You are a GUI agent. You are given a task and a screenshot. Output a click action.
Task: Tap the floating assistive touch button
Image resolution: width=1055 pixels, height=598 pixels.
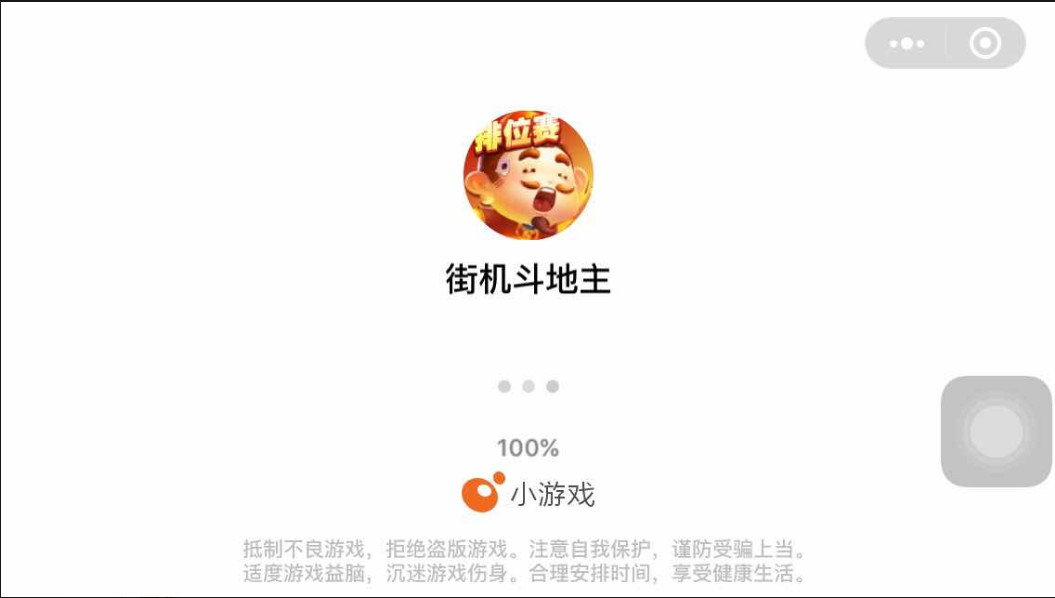click(x=996, y=432)
